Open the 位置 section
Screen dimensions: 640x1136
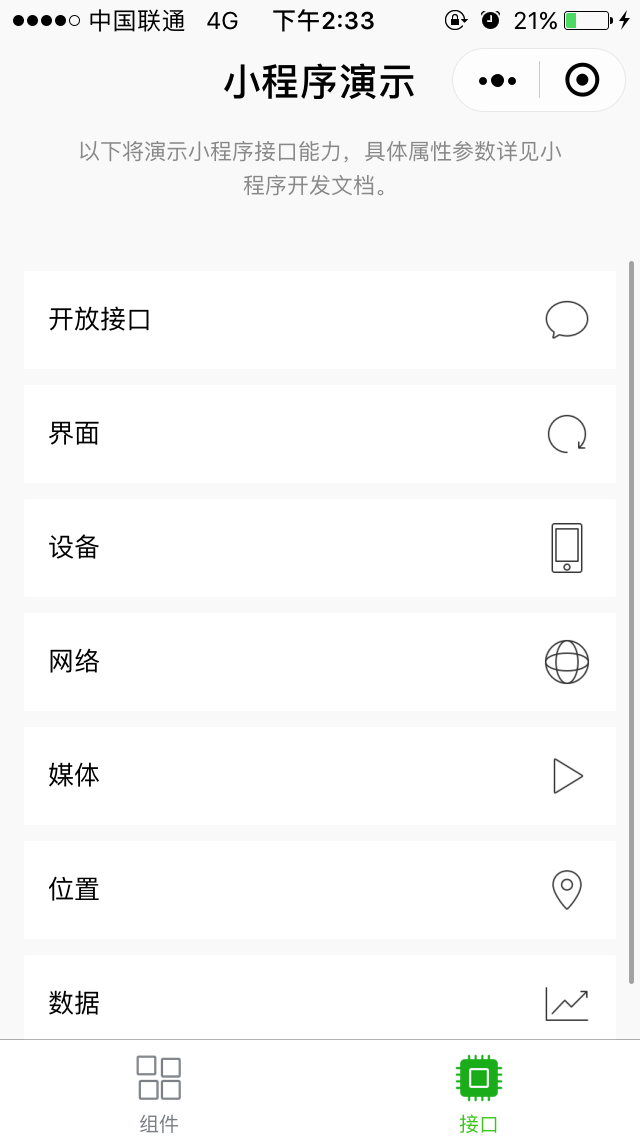click(320, 890)
